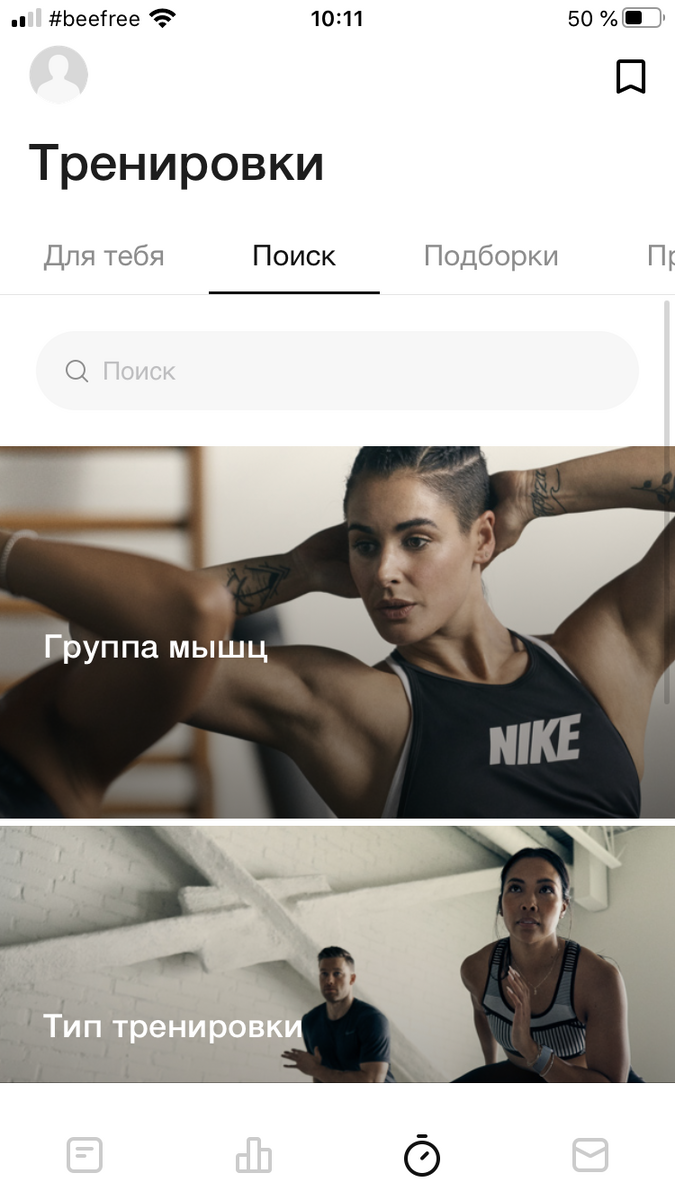Open the activity chart tab in bottom bar
The width and height of the screenshot is (675, 1200).
tap(254, 1155)
